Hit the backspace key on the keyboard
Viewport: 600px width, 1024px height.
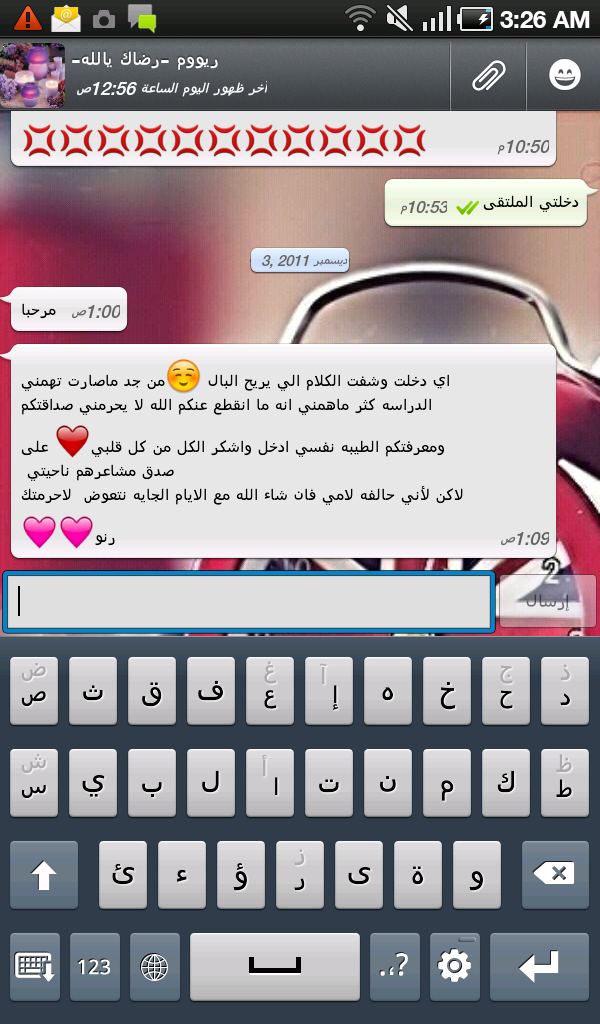click(556, 875)
